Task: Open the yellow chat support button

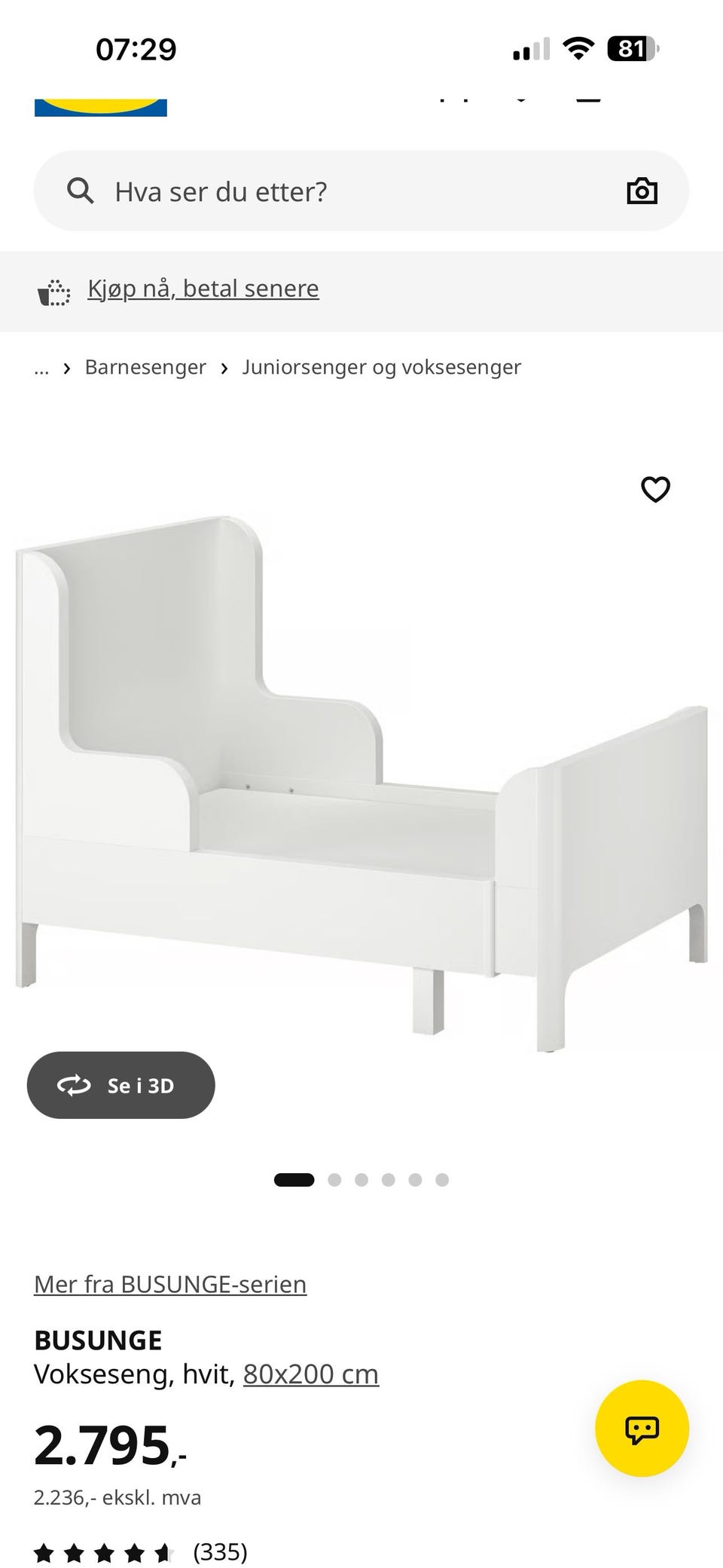Action: click(642, 1429)
